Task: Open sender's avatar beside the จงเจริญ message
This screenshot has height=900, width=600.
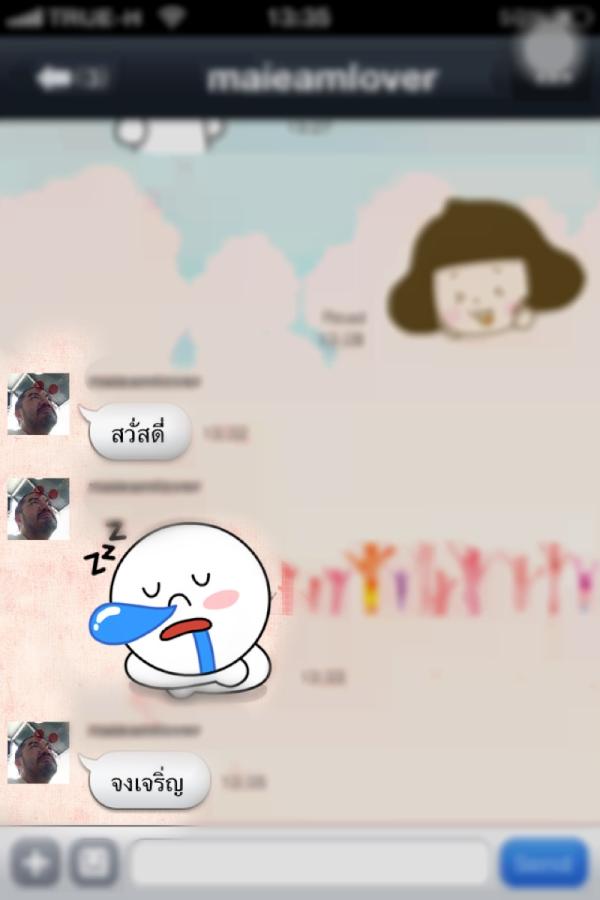Action: (x=38, y=752)
